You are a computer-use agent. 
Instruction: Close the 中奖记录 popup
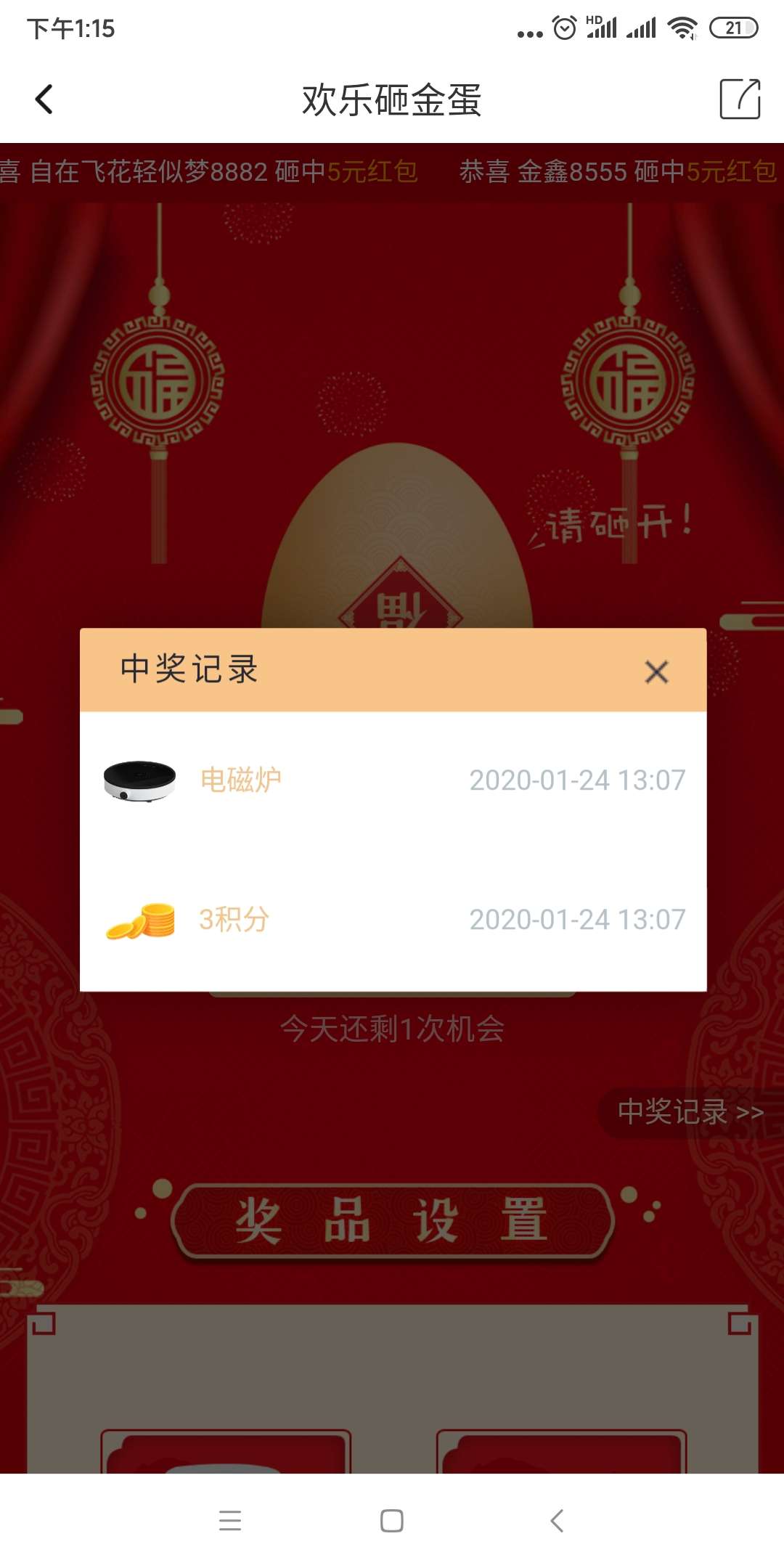pos(656,671)
